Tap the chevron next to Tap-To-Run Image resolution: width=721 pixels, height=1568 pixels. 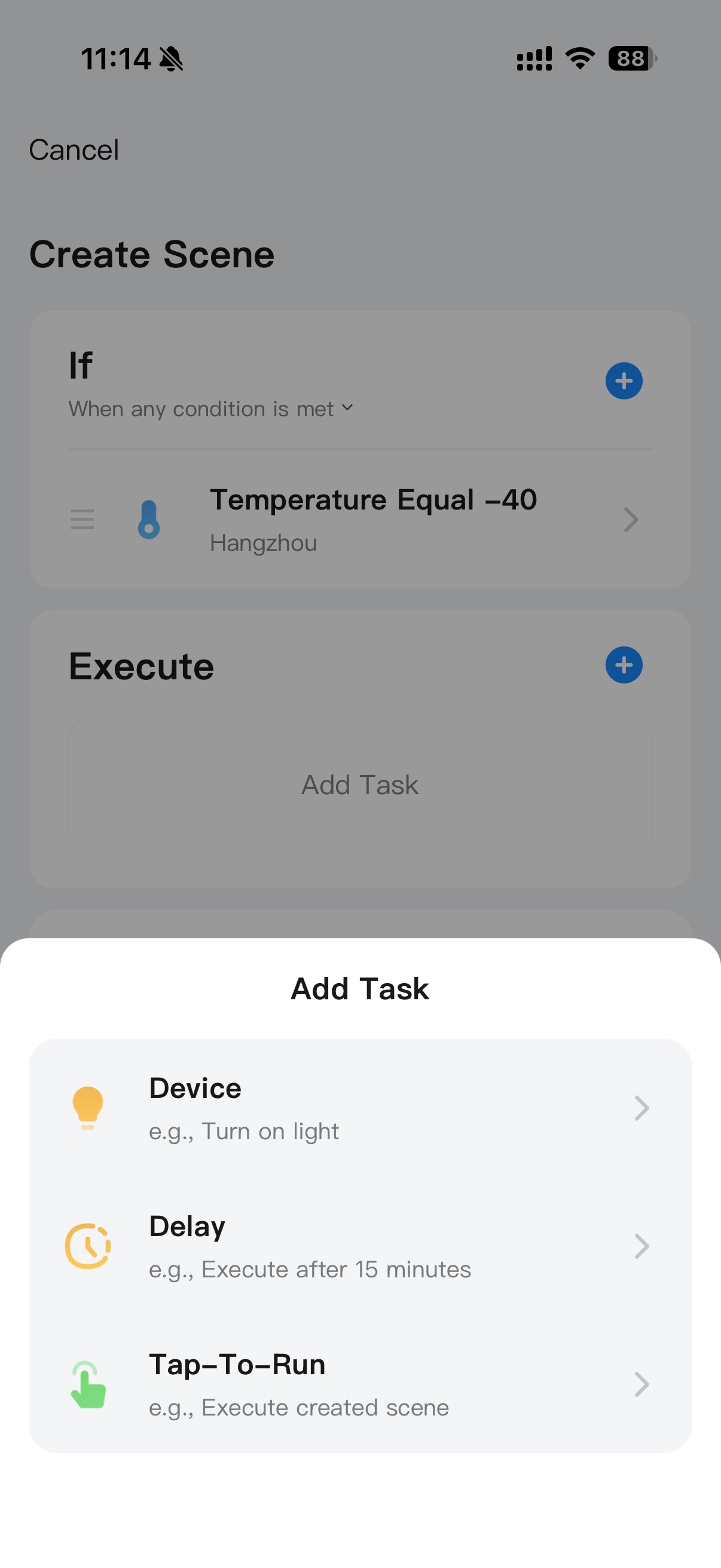[x=642, y=1384]
